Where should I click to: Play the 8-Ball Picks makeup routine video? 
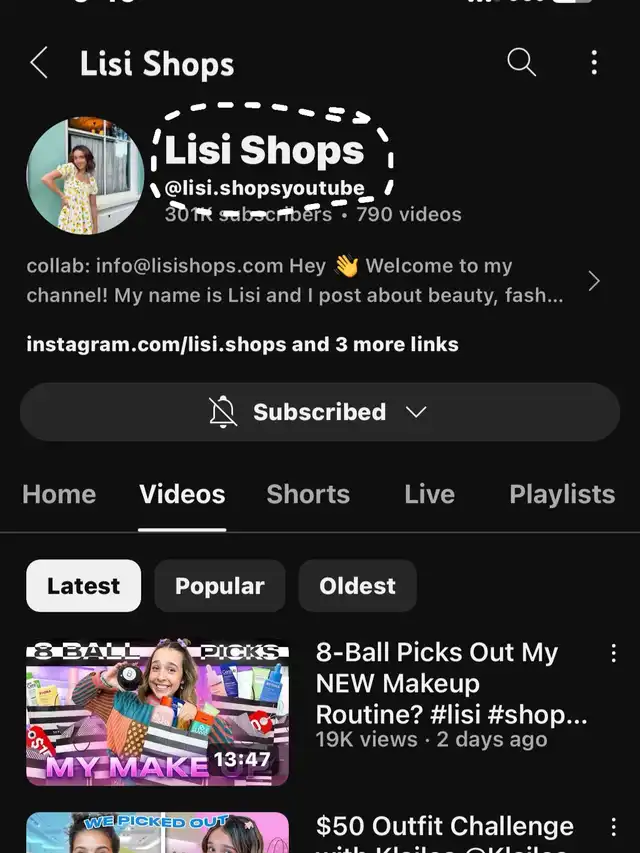157,712
